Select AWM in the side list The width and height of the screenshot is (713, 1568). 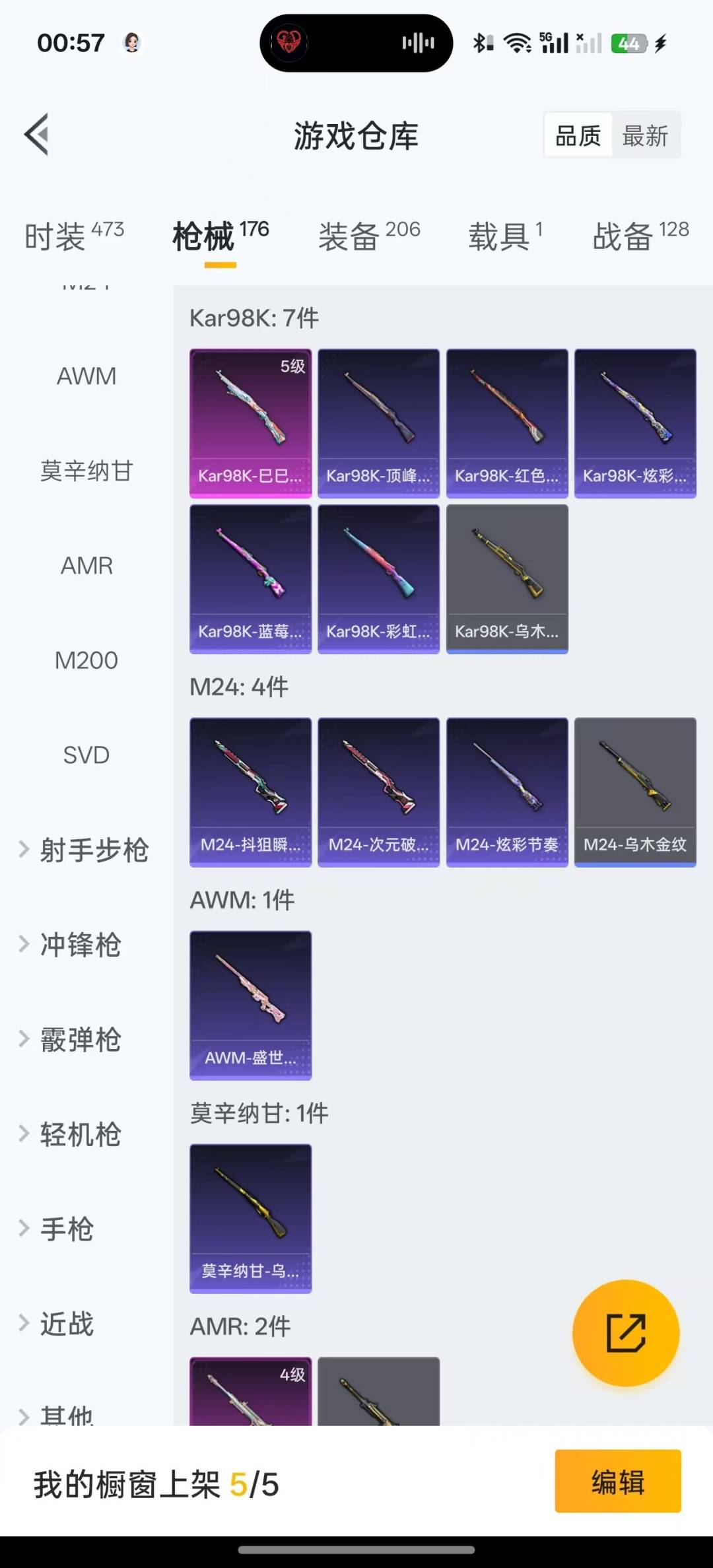(x=86, y=376)
